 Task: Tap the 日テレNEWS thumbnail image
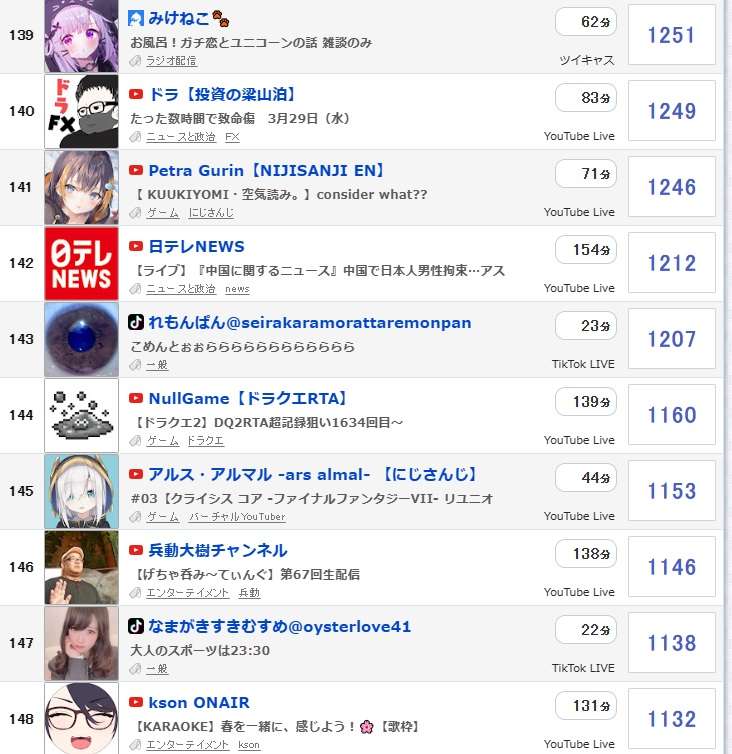click(81, 263)
